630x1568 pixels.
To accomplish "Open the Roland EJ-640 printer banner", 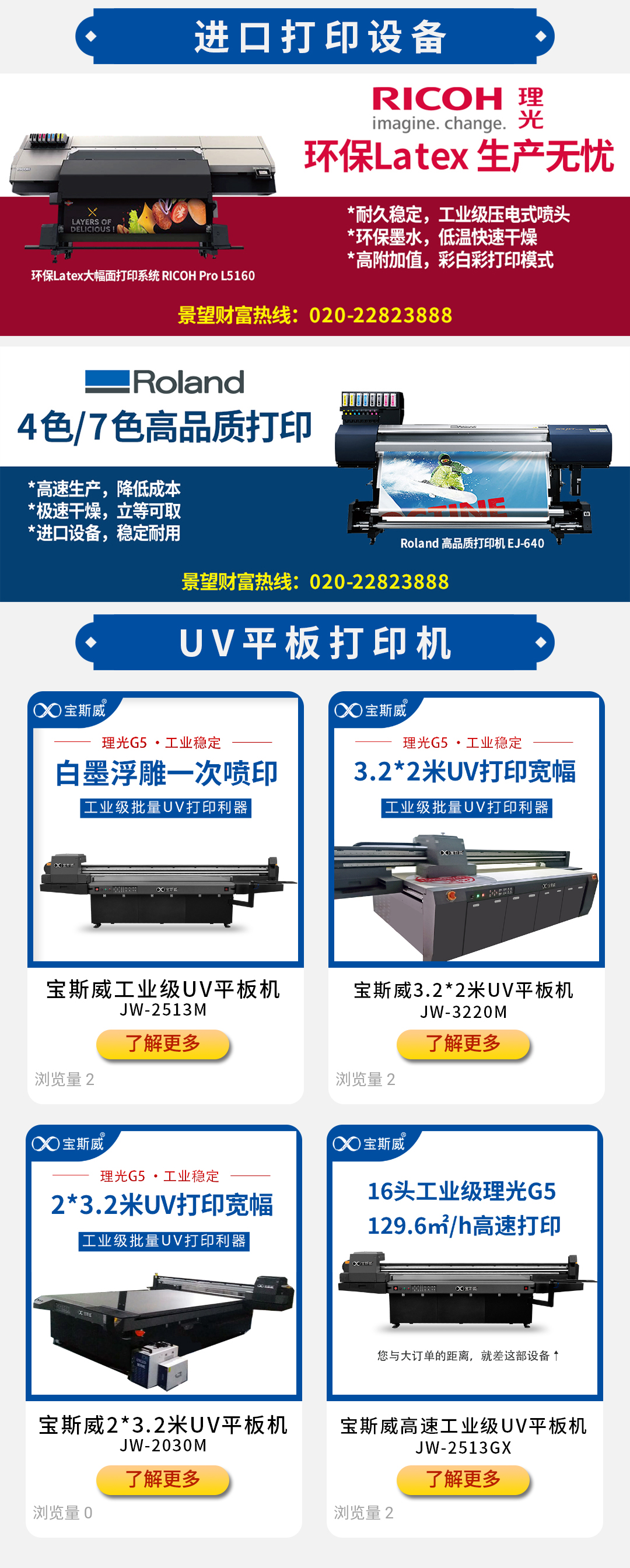I will point(314,474).
